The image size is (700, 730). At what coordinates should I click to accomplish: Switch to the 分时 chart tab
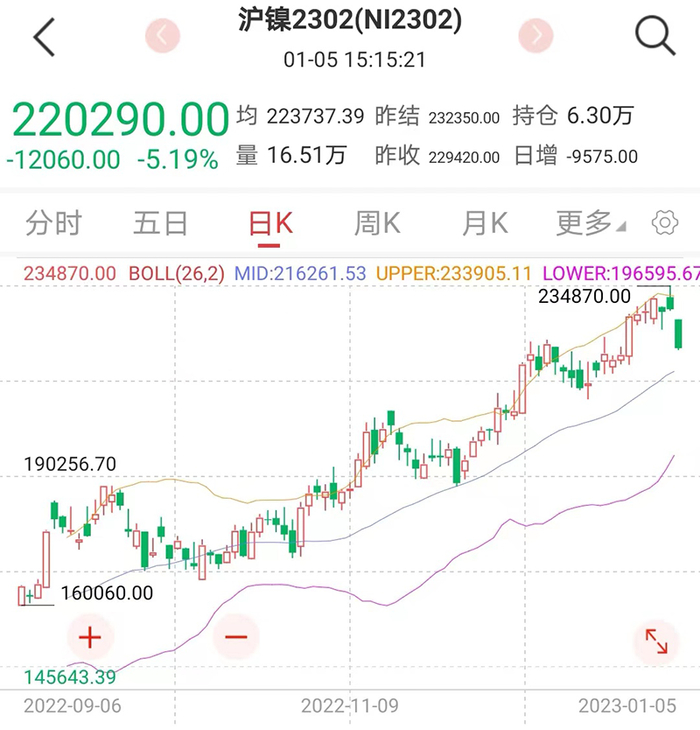pyautogui.click(x=53, y=223)
